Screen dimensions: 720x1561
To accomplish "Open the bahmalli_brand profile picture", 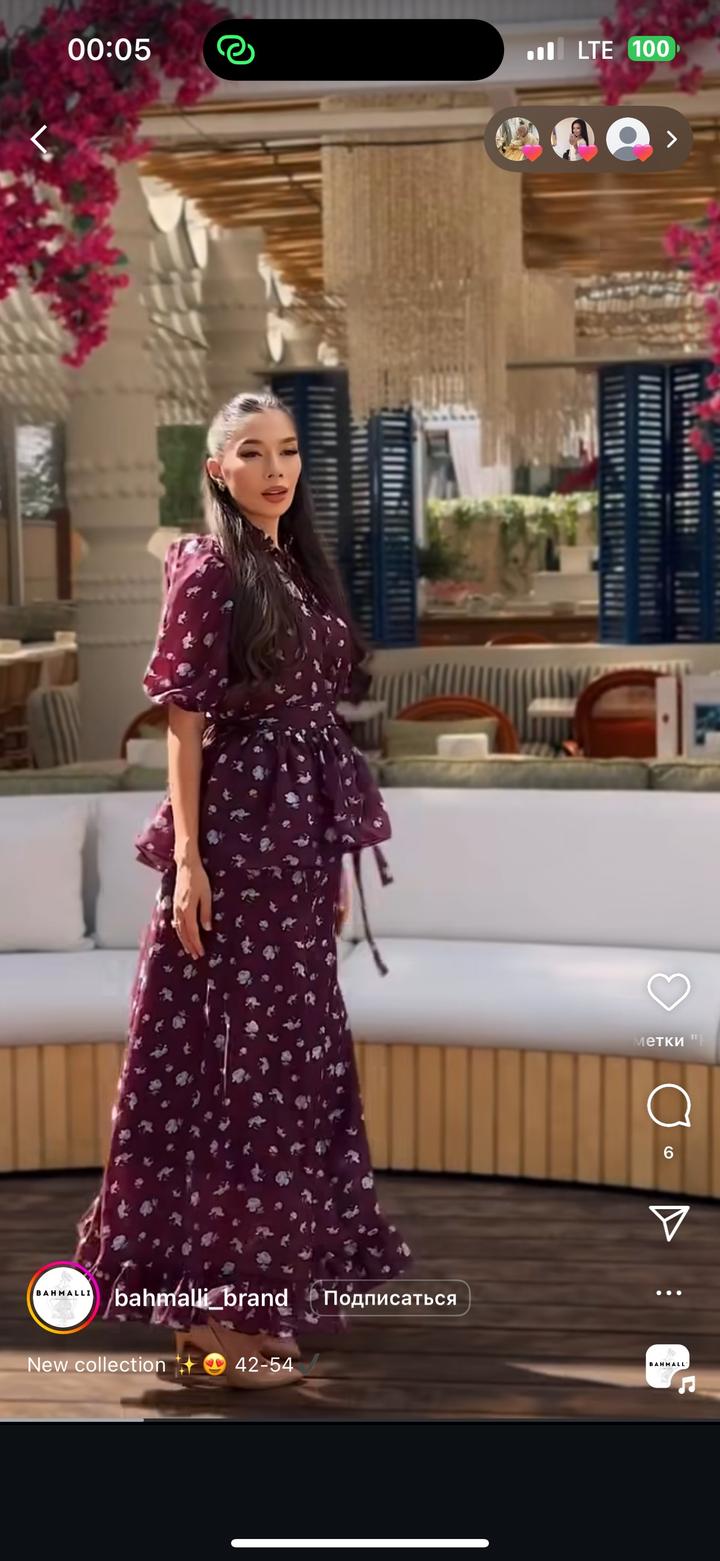I will [x=63, y=1298].
